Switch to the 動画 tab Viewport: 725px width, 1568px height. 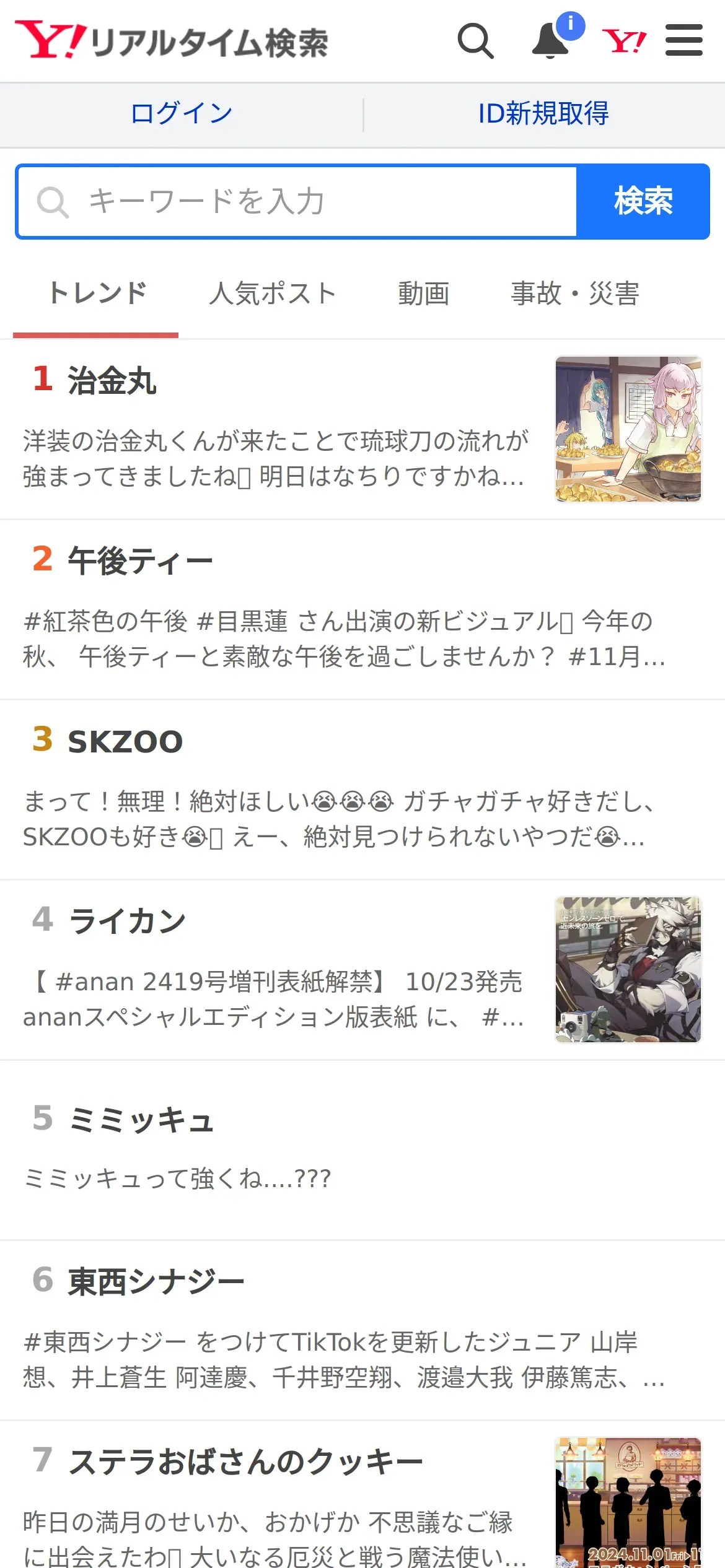point(423,294)
